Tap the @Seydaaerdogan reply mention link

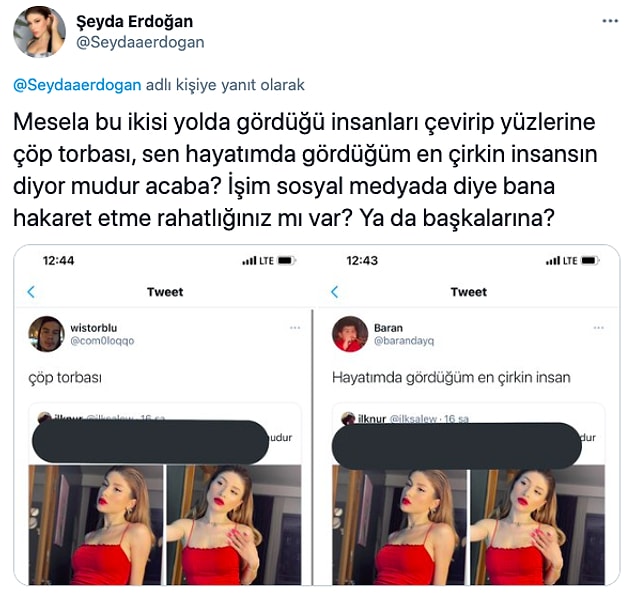click(77, 85)
